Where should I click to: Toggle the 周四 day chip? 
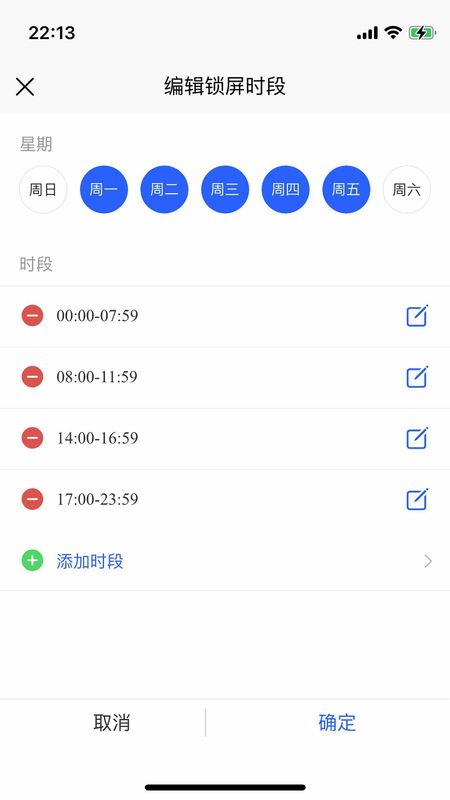(285, 190)
